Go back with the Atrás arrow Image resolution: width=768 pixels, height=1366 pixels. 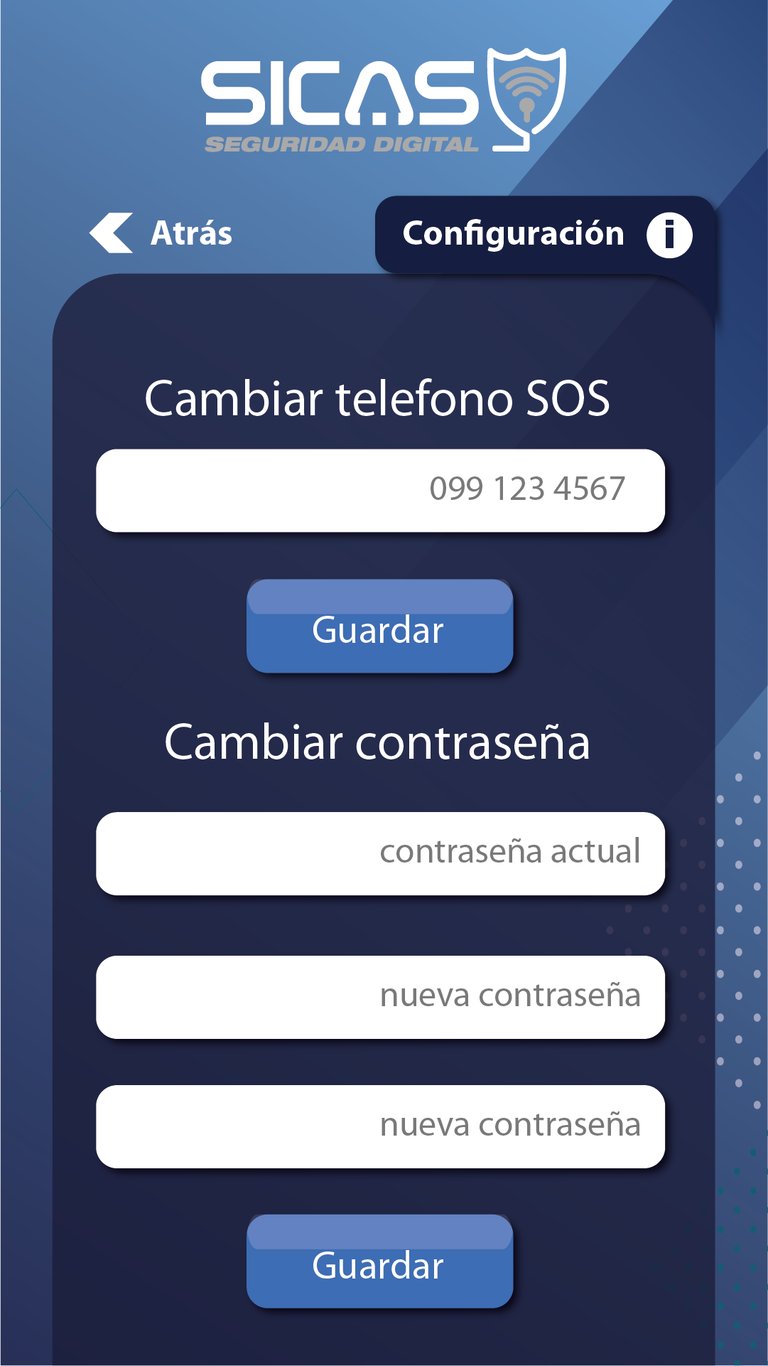pos(111,233)
